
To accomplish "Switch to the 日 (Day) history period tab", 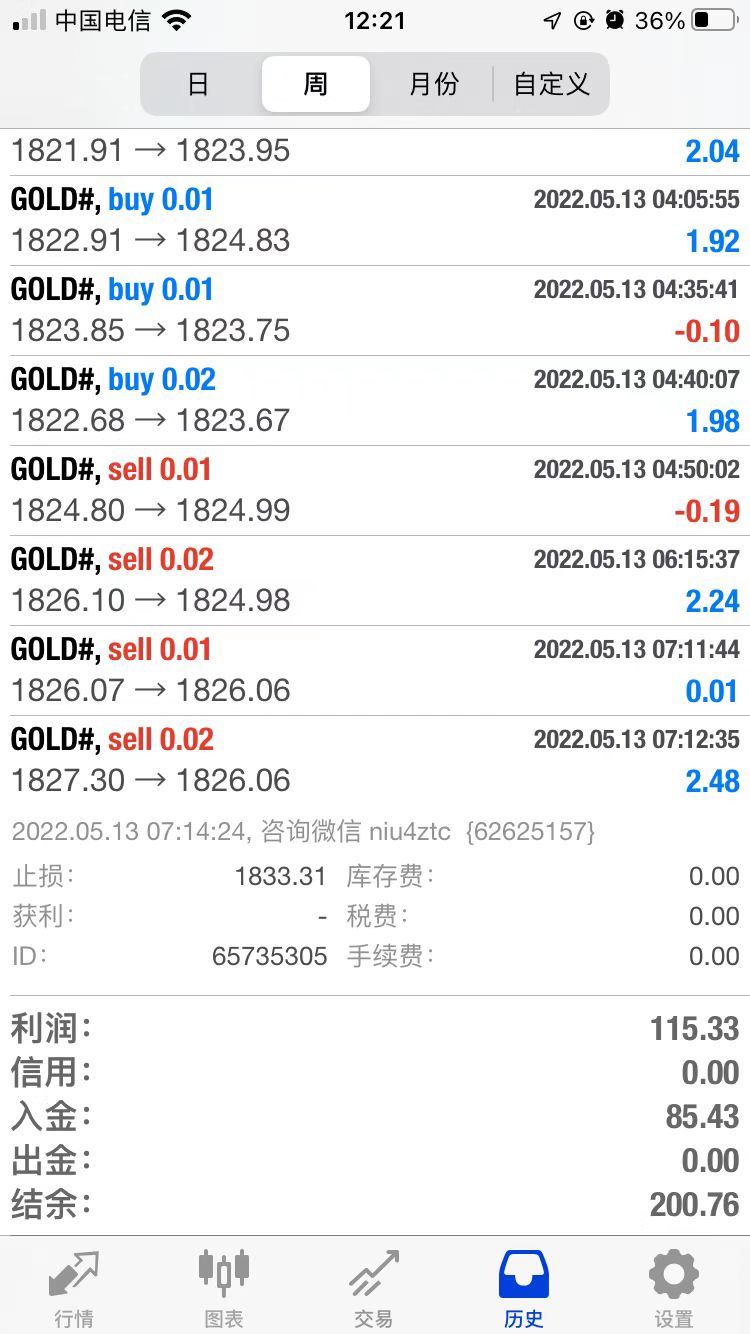I will point(199,85).
